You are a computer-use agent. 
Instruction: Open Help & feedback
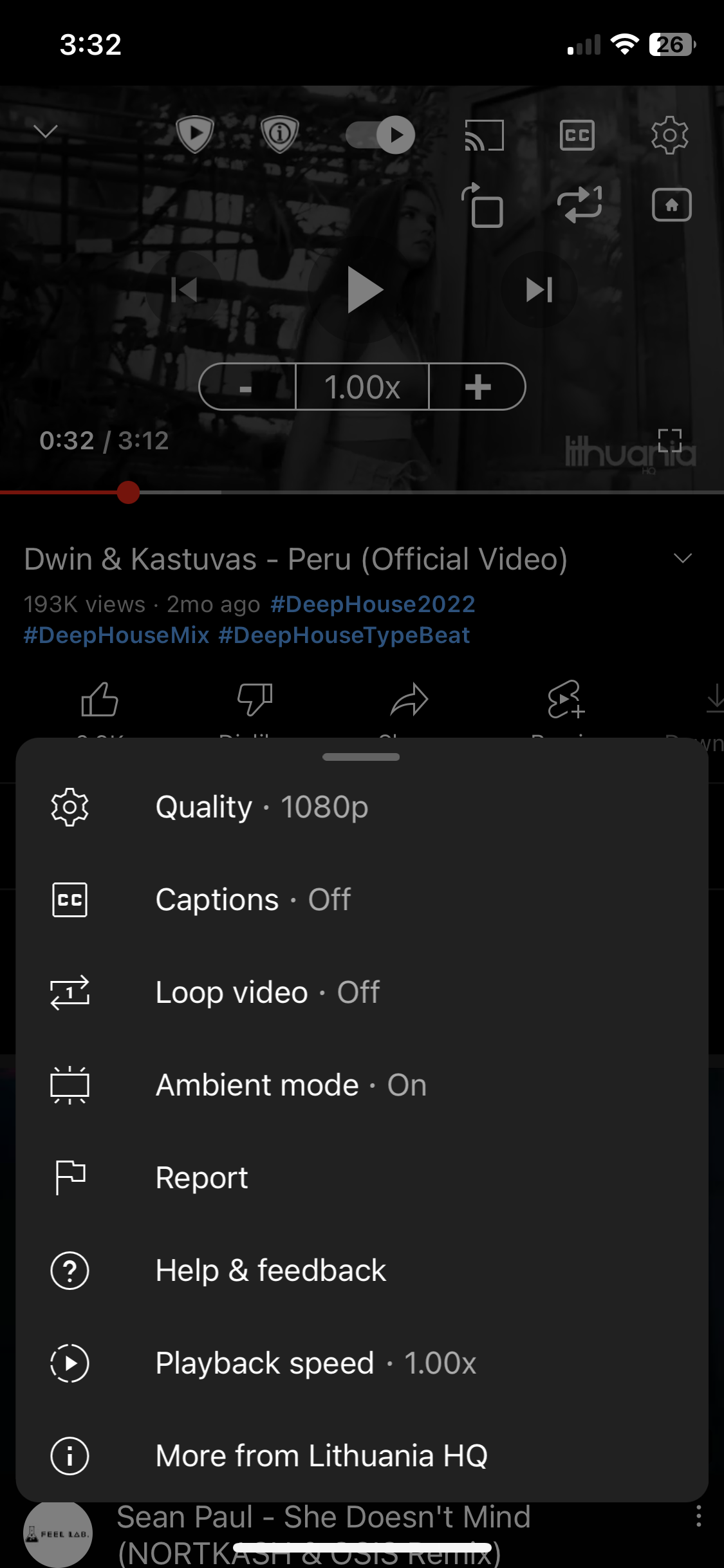270,1271
